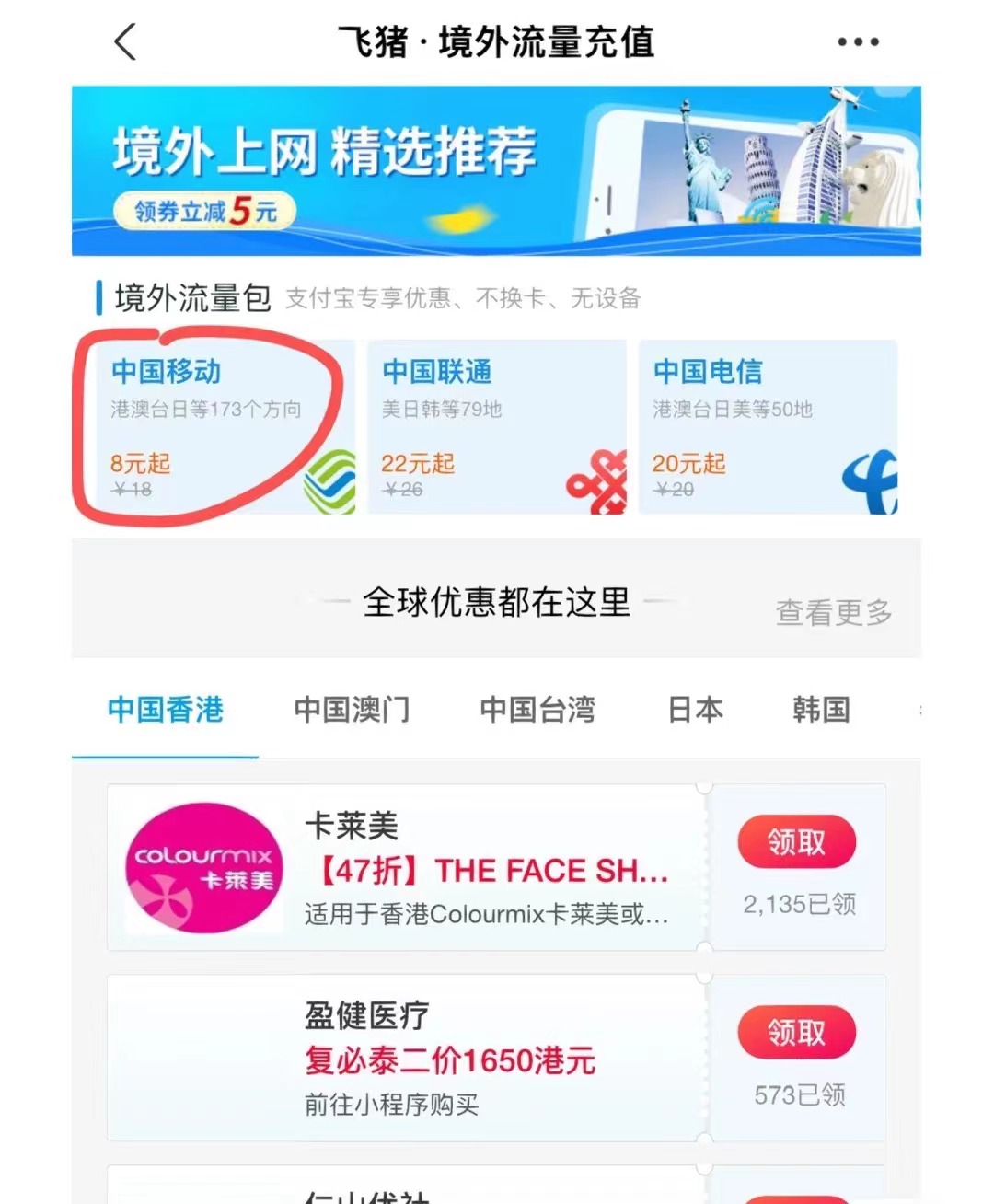994x1204 pixels.
Task: Switch to the 韩国 tab
Action: tap(821, 710)
